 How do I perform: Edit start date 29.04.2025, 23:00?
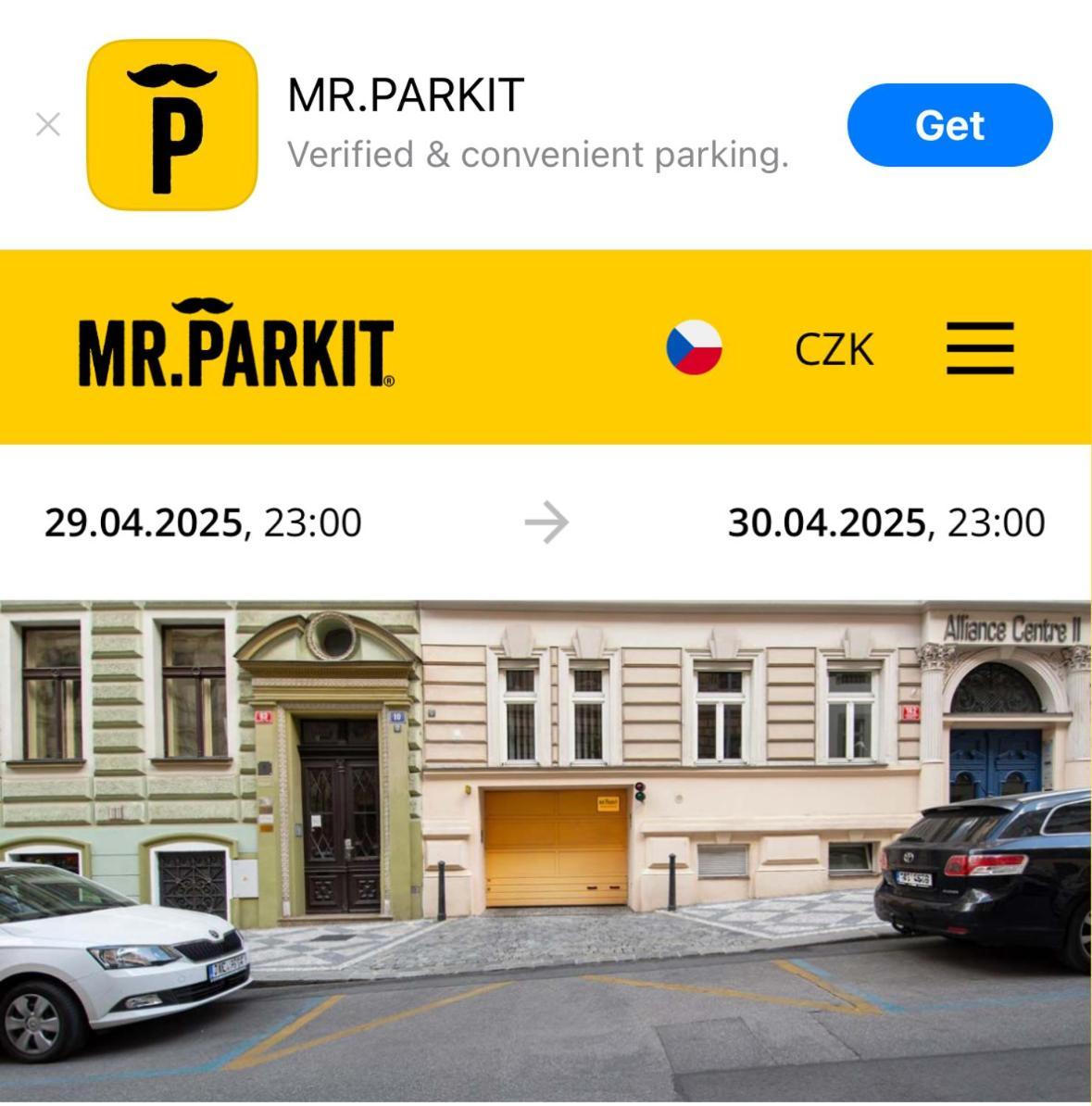[x=203, y=522]
